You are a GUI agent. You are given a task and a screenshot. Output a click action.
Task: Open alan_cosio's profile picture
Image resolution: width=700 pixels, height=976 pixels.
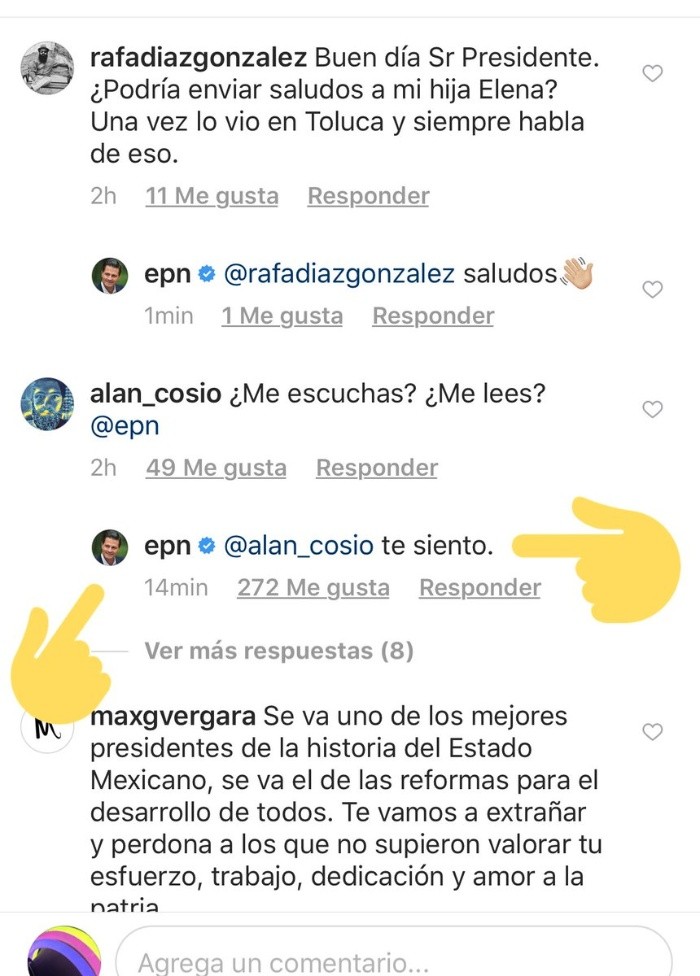click(47, 404)
